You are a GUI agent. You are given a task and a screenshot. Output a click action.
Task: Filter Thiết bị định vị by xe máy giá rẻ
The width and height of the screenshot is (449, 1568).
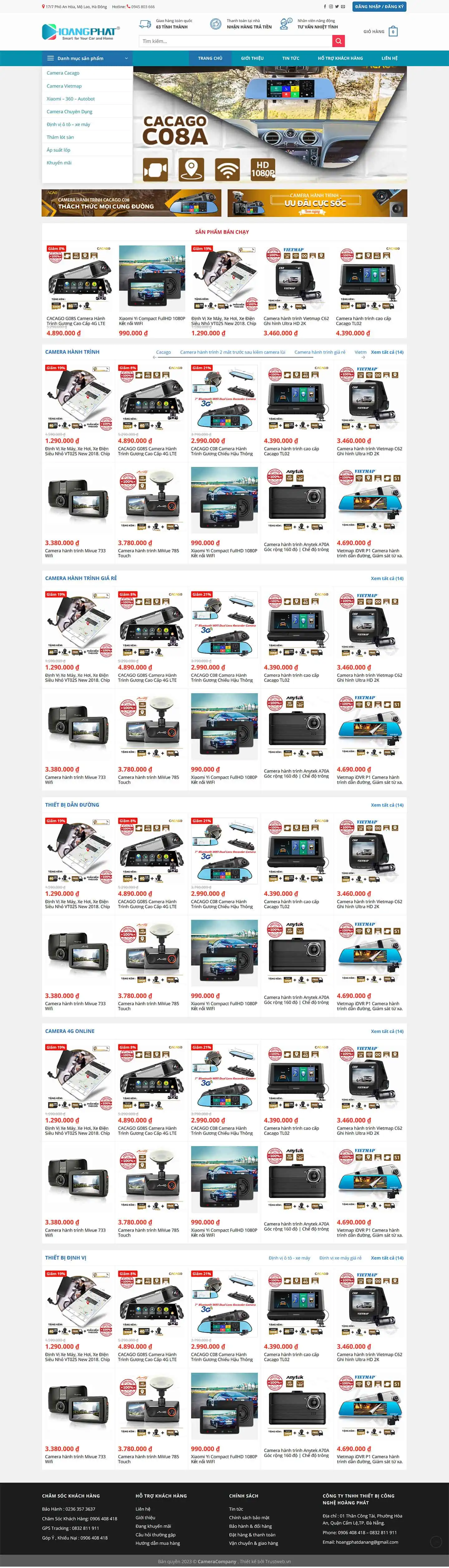coord(340,1258)
